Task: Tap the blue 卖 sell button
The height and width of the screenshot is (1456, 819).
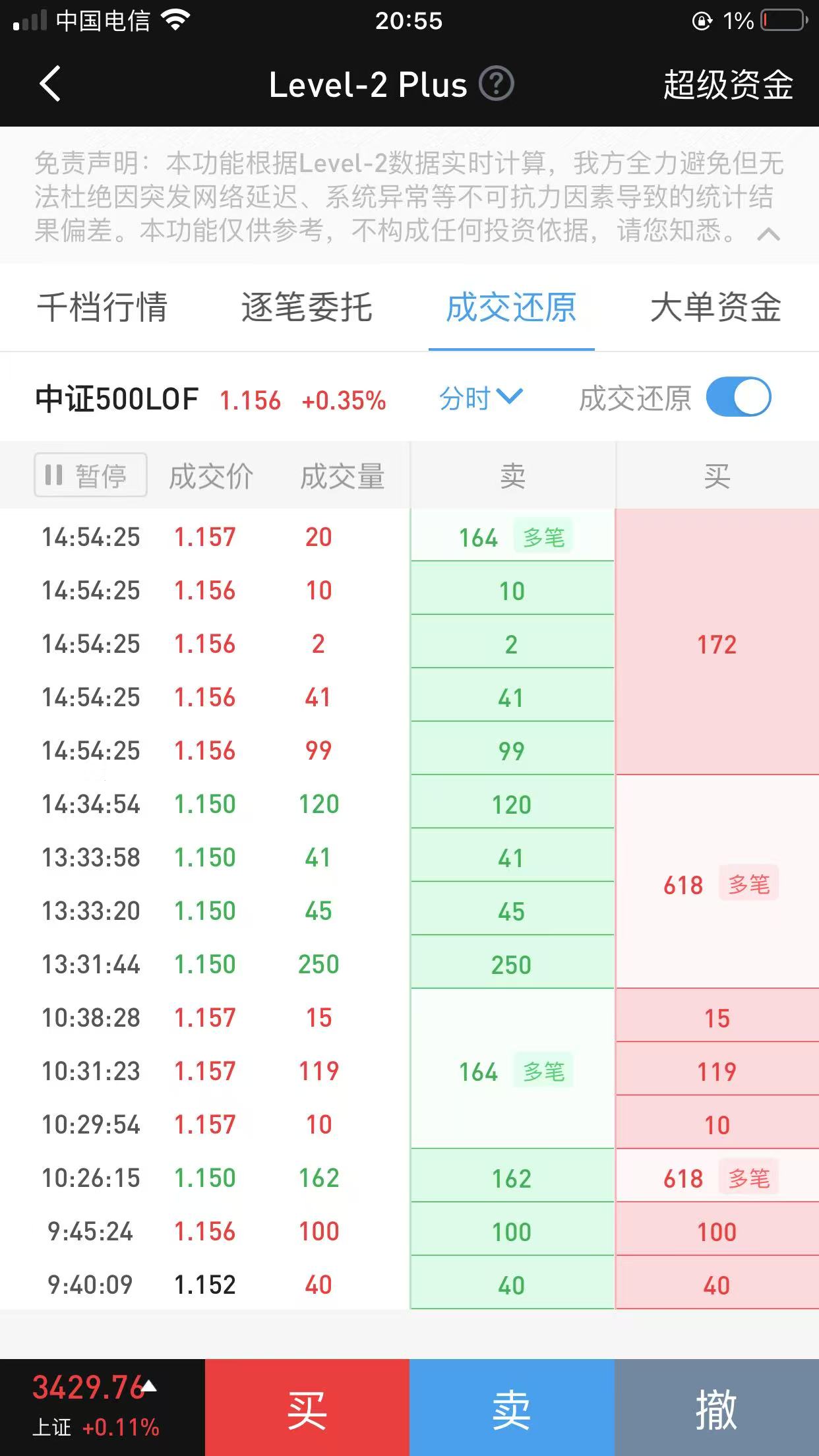Action: tap(512, 1409)
